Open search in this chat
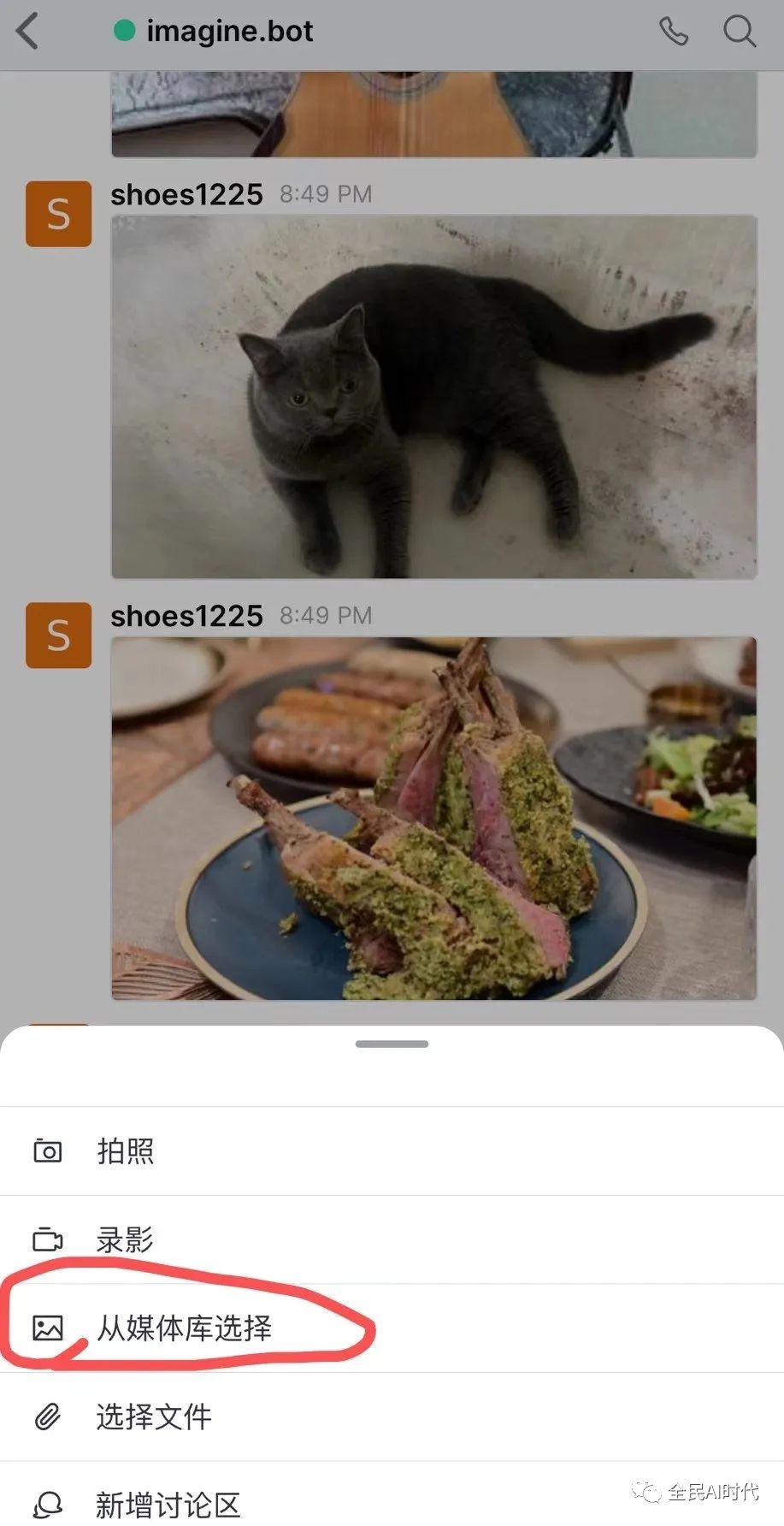The height and width of the screenshot is (1526, 784). [x=739, y=33]
